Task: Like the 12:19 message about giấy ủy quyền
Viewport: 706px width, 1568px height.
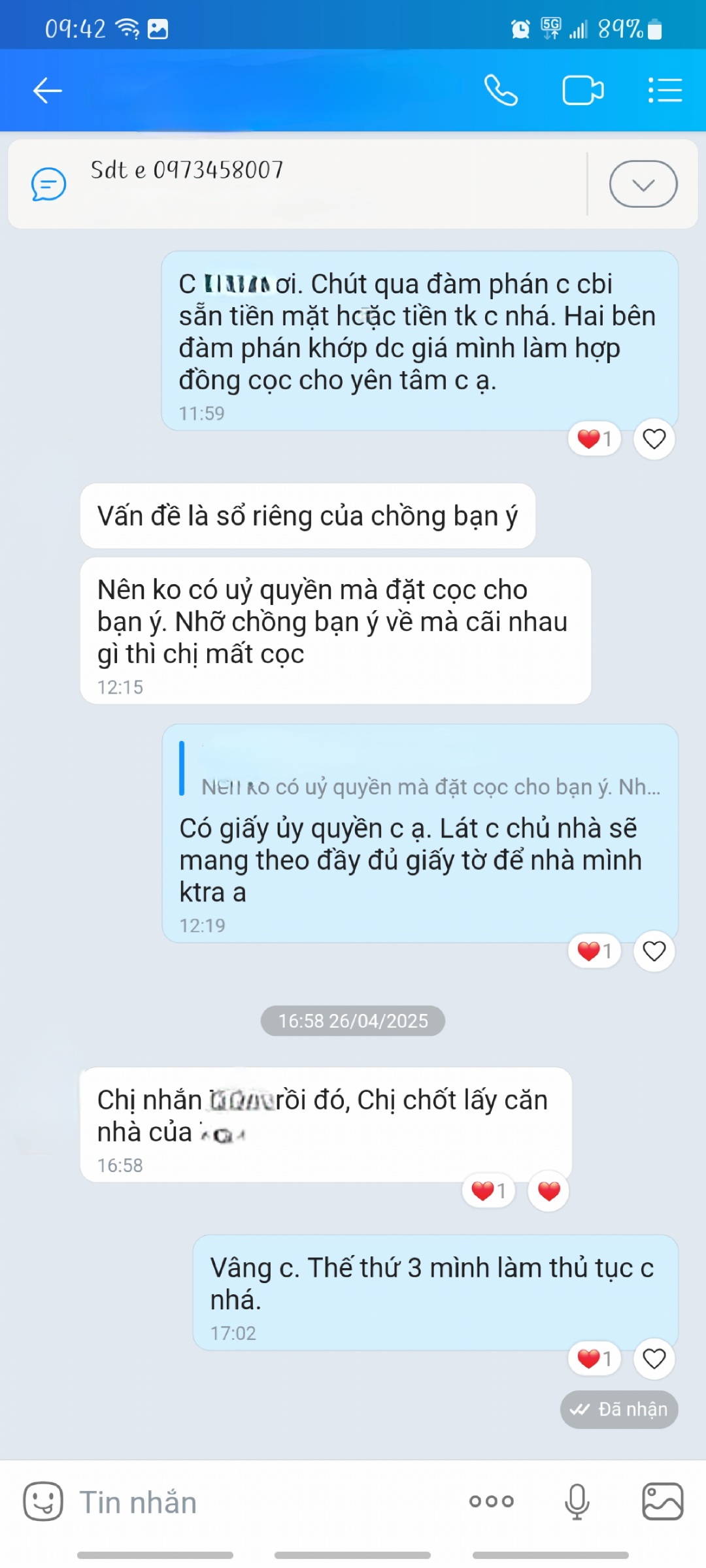Action: 654,951
